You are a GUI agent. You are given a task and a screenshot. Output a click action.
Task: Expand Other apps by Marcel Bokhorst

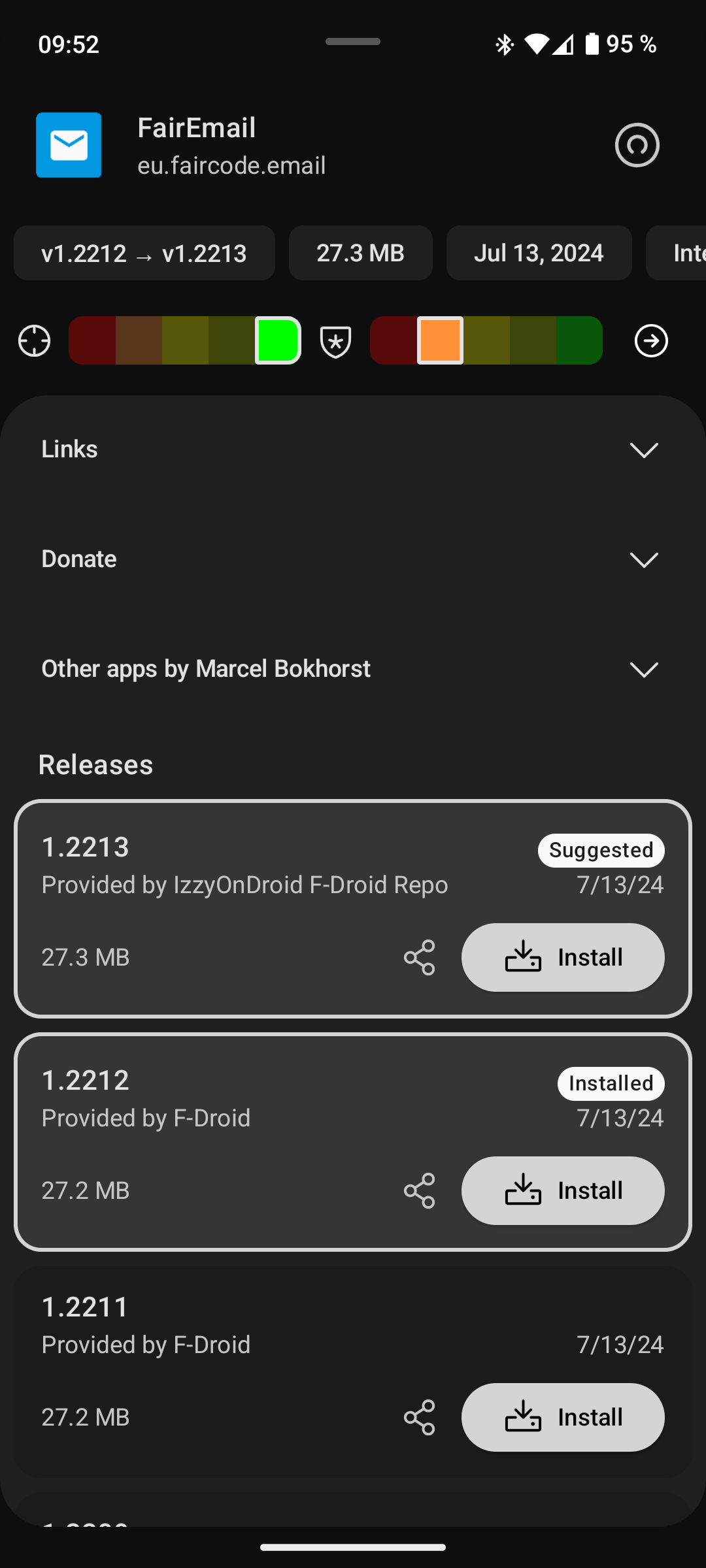tap(643, 670)
